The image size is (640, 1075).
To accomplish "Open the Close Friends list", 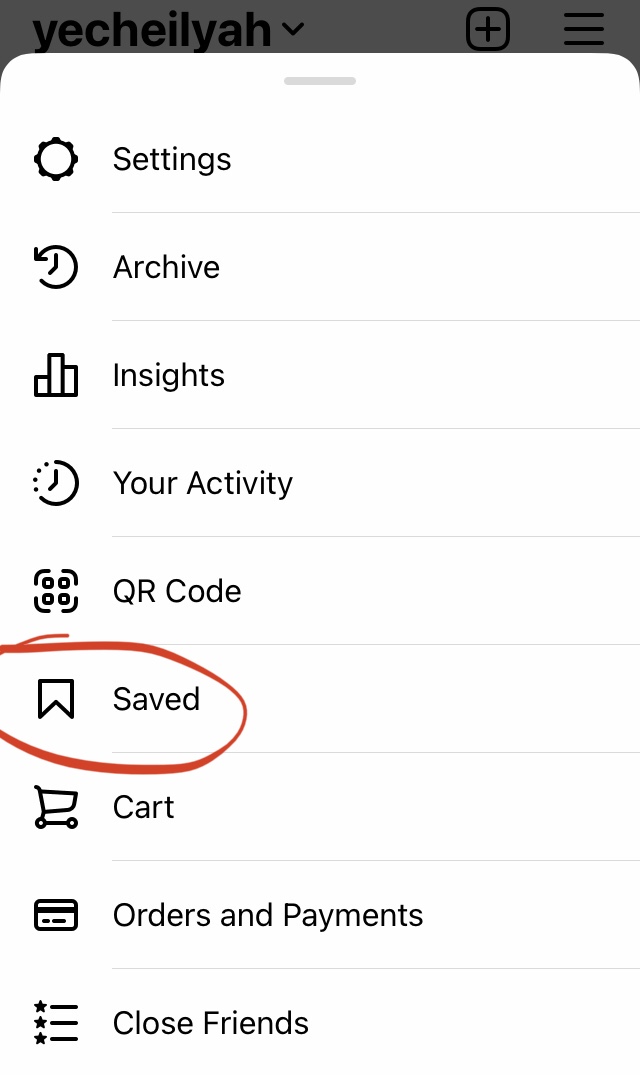I will tap(211, 1023).
